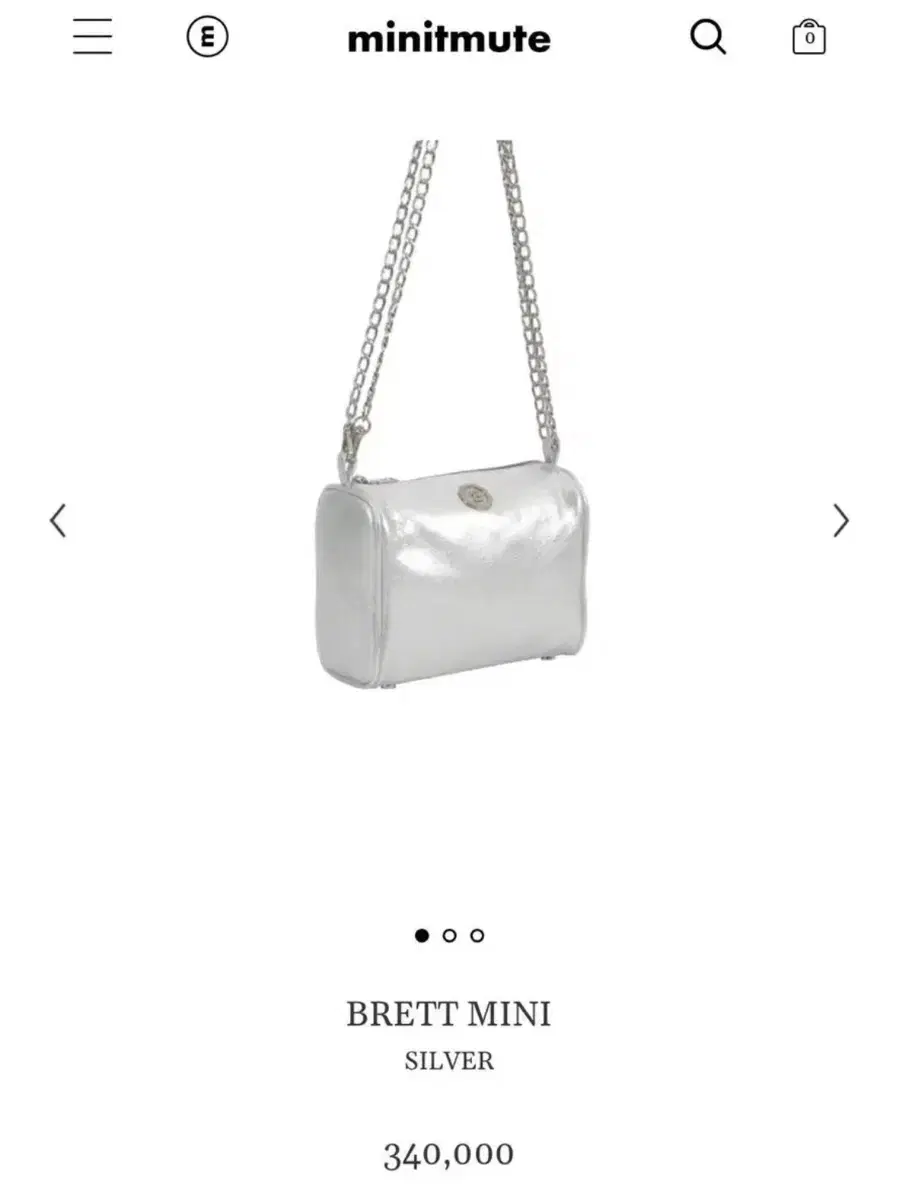Select the second carousel dot indicator
The height and width of the screenshot is (1200, 899).
(450, 935)
